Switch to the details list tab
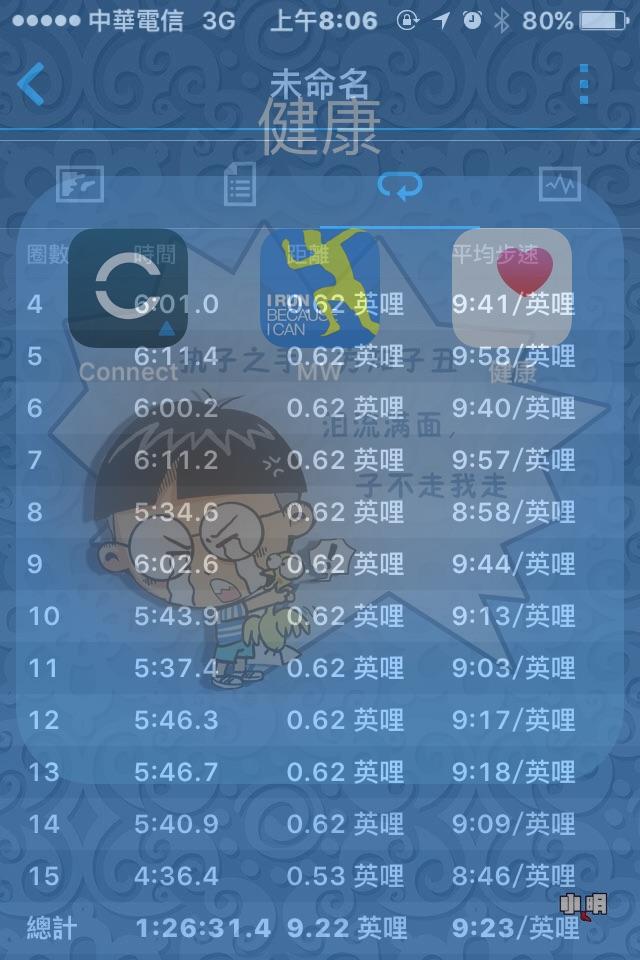640x960 pixels. pyautogui.click(x=239, y=185)
